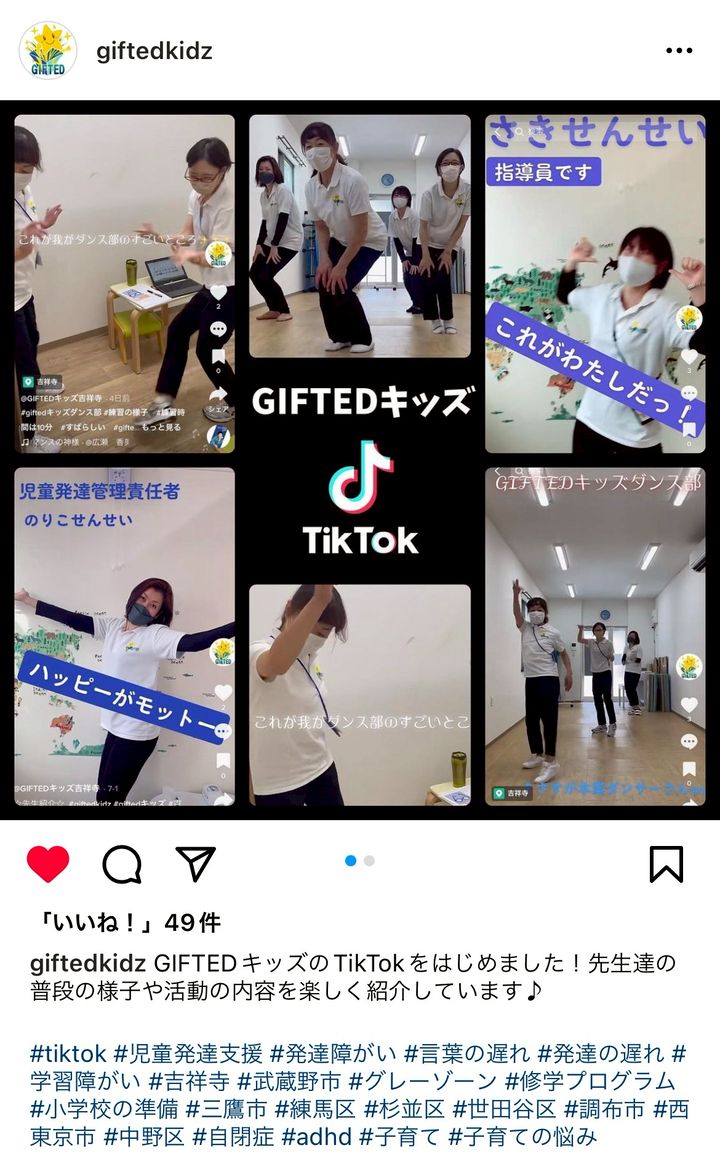
Task: Open the #tiktok hashtag
Action: [x=68, y=1053]
